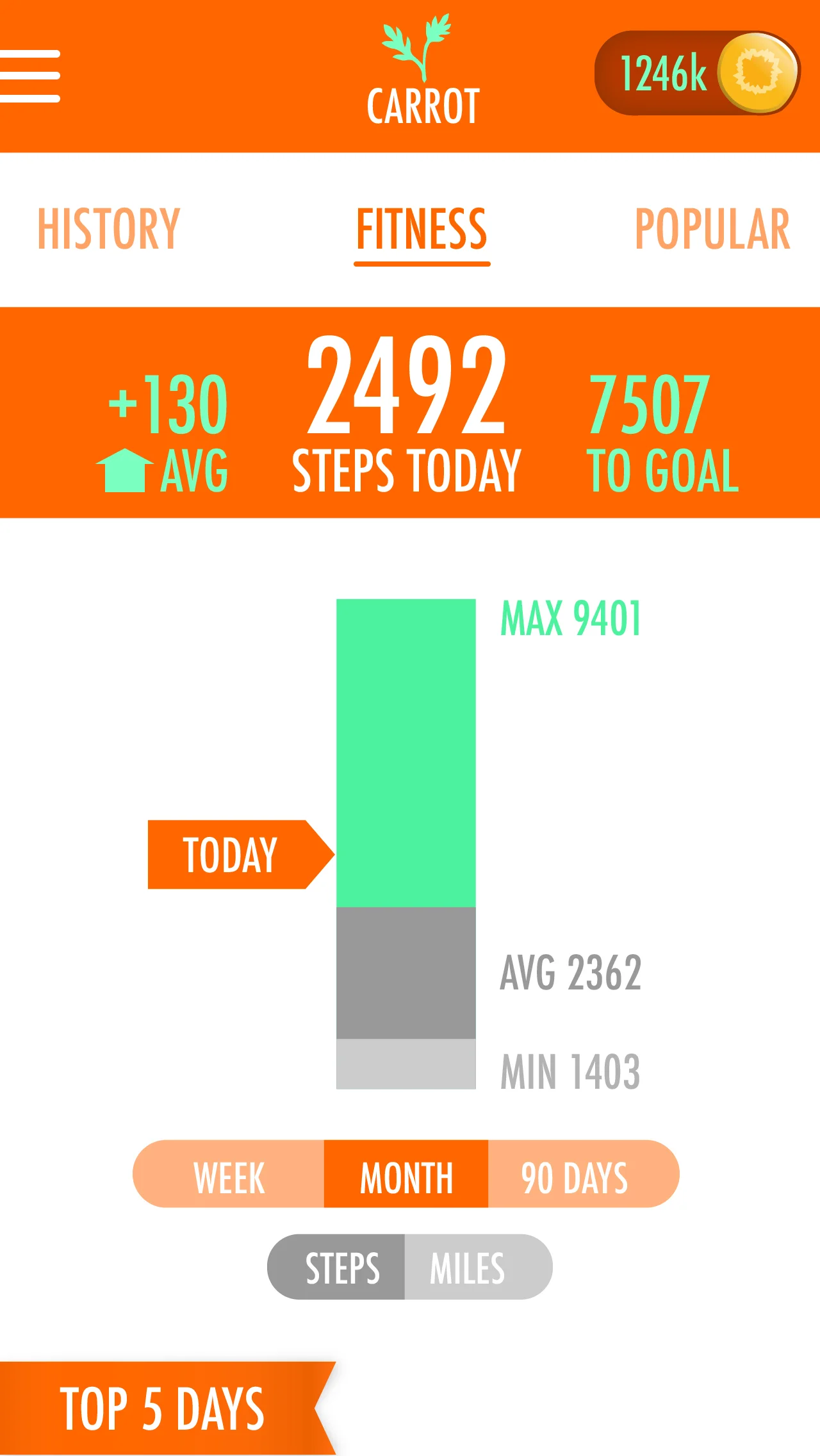Select the Month range

(x=406, y=1174)
